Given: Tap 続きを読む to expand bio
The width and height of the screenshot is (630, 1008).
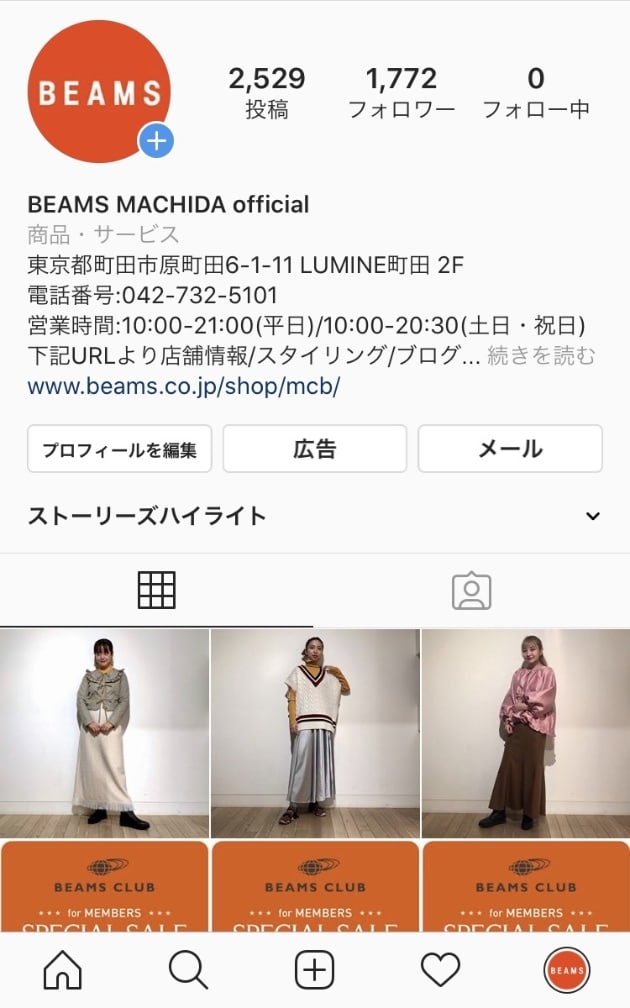Looking at the screenshot, I should [x=540, y=356].
